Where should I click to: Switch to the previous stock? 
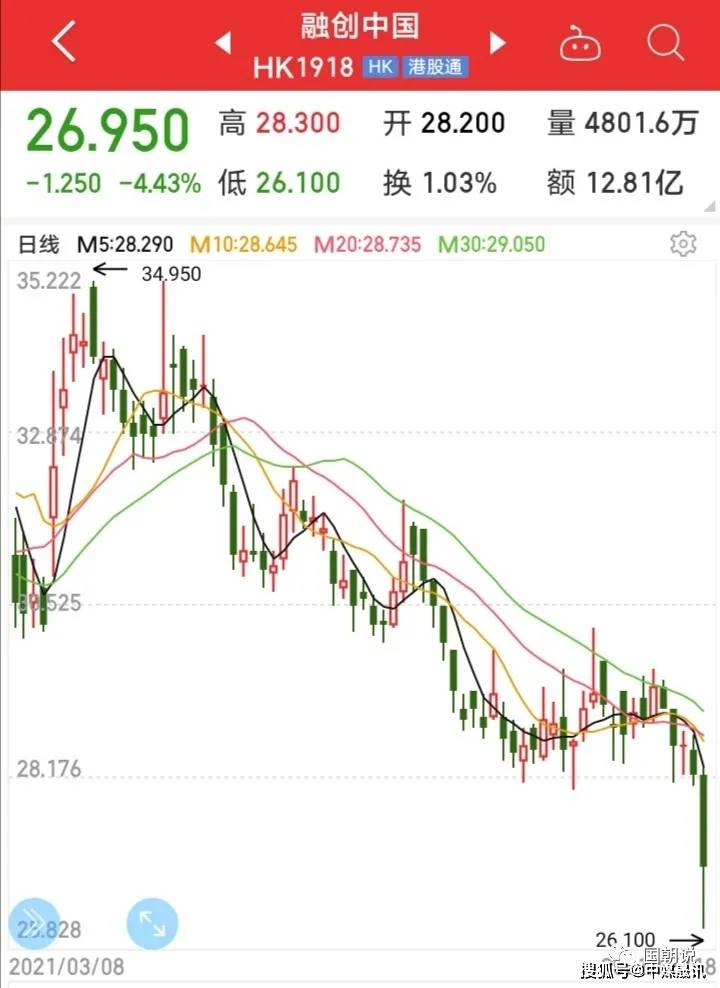223,43
